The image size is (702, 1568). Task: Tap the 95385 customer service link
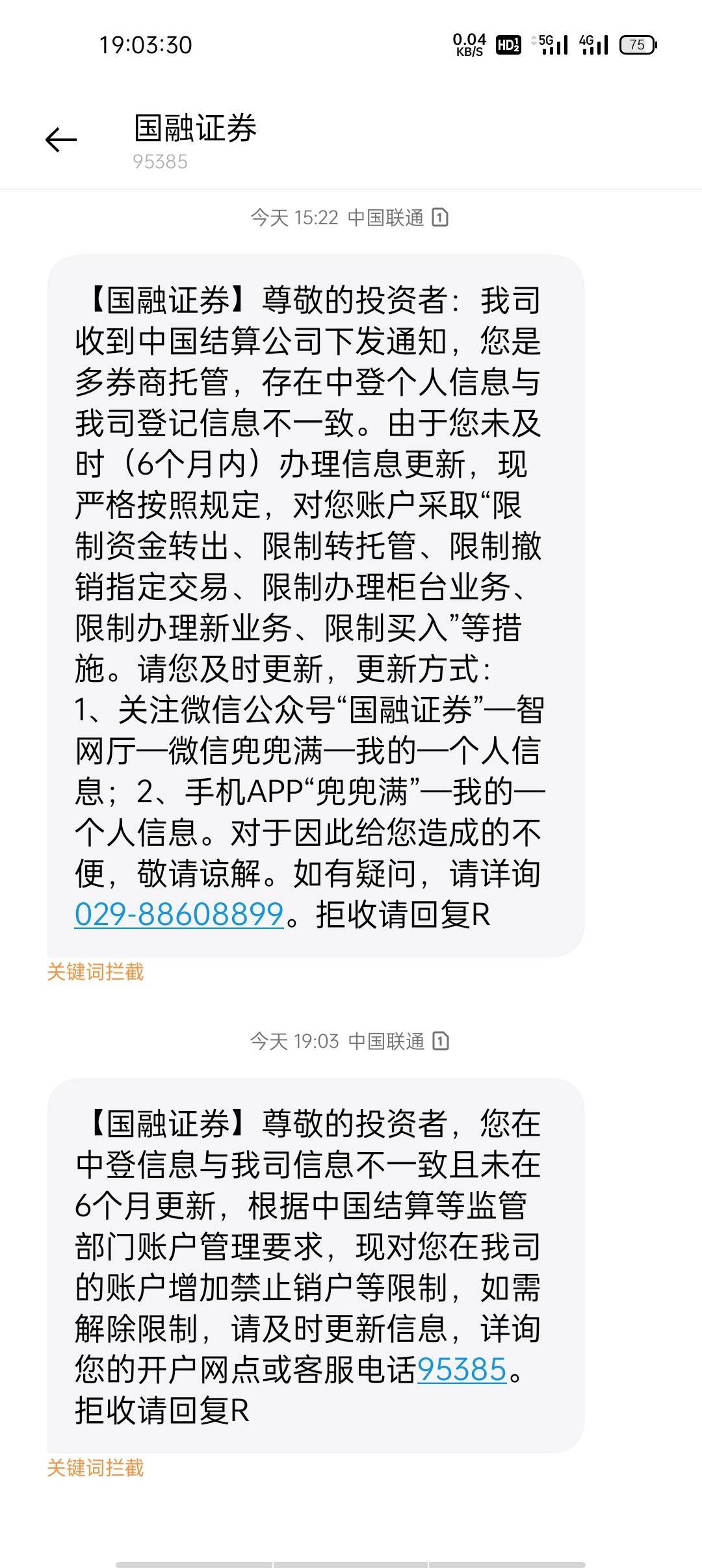[461, 1370]
